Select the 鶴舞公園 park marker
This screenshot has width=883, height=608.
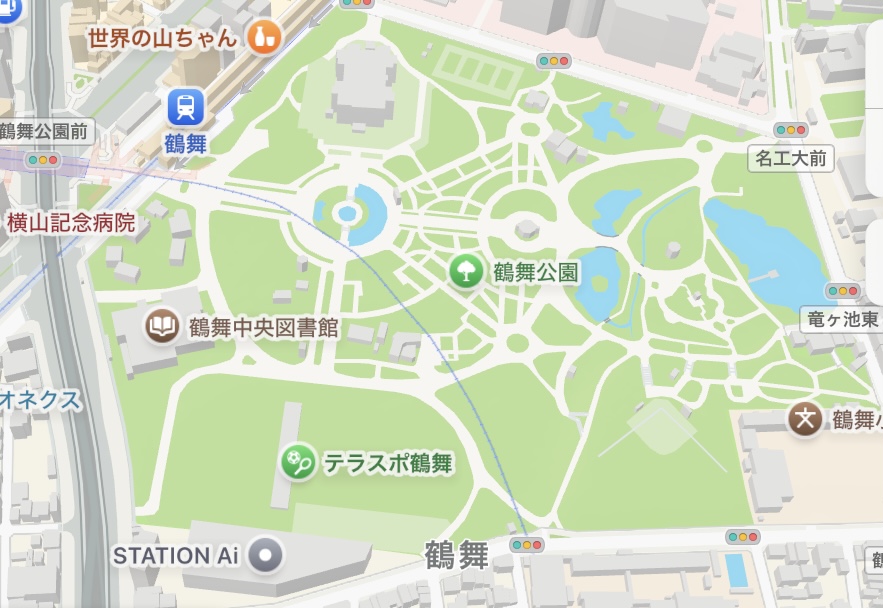click(464, 271)
